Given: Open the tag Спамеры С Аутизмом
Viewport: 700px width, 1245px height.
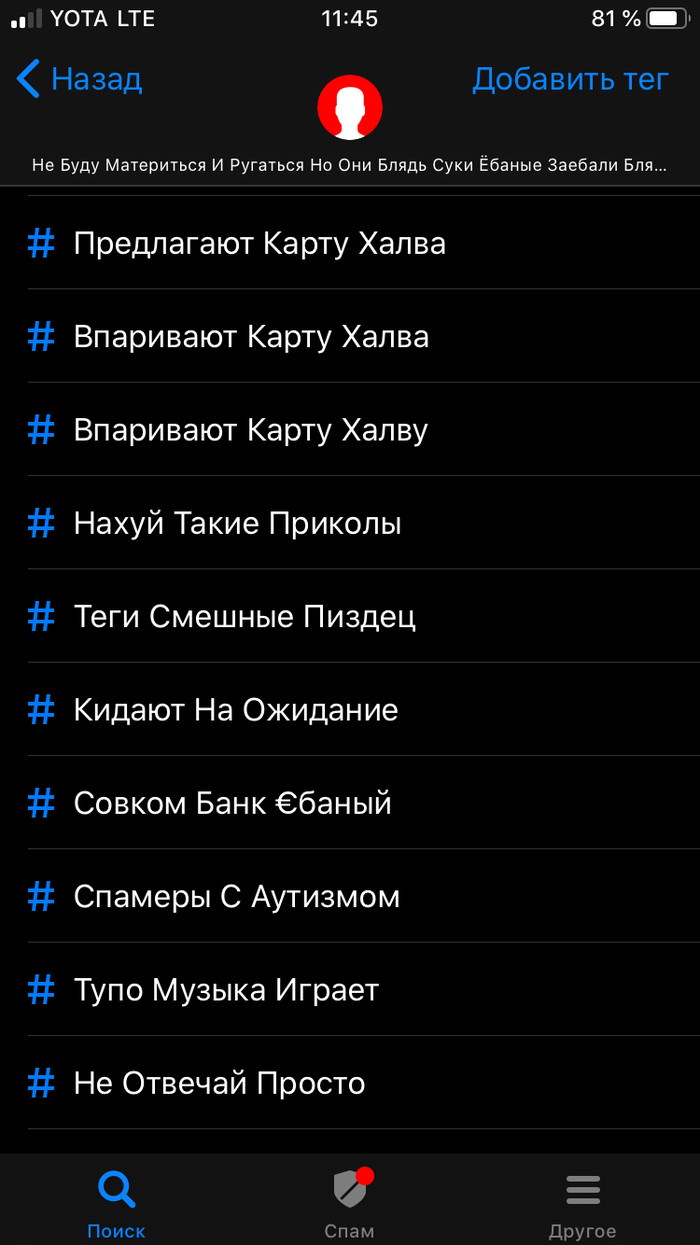Looking at the screenshot, I should (x=237, y=896).
